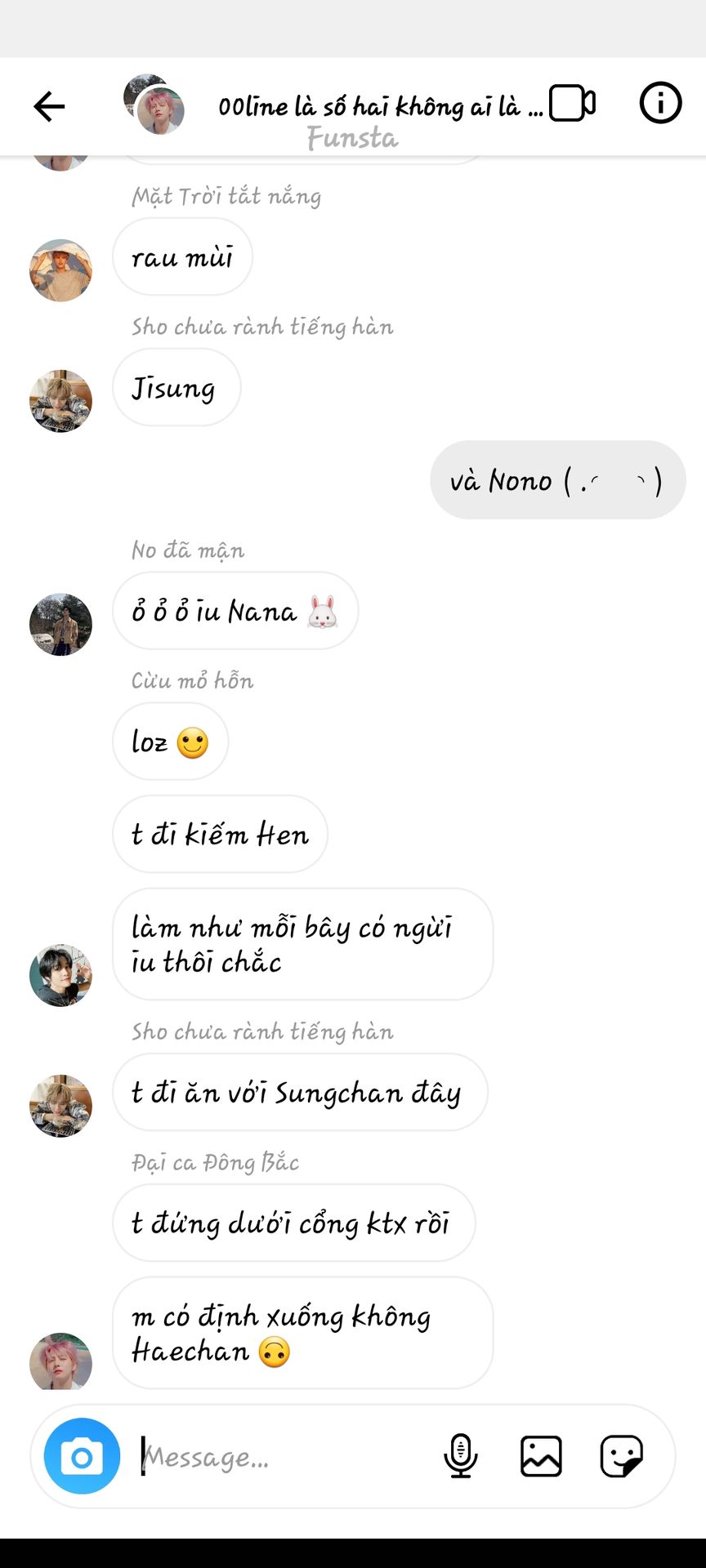Open avatar beside the 'Jisung' message

pyautogui.click(x=60, y=401)
